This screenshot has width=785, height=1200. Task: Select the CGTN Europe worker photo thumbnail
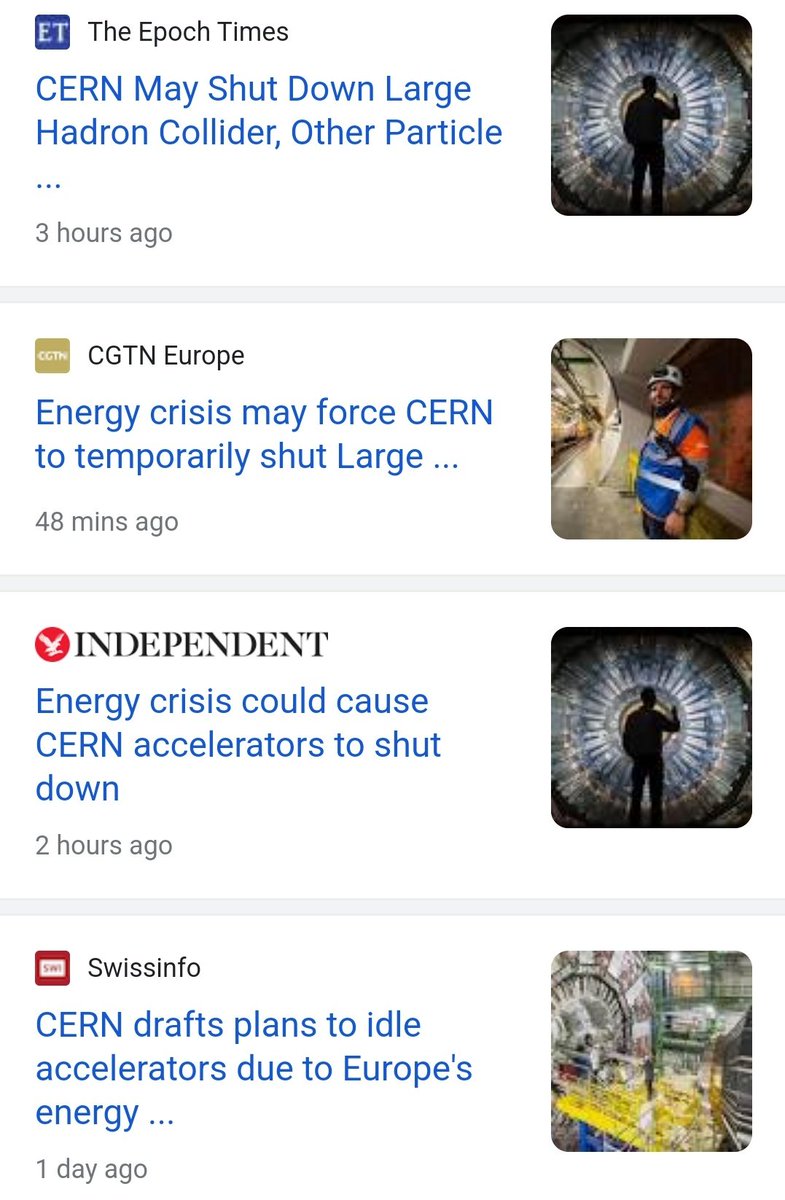pyautogui.click(x=651, y=439)
